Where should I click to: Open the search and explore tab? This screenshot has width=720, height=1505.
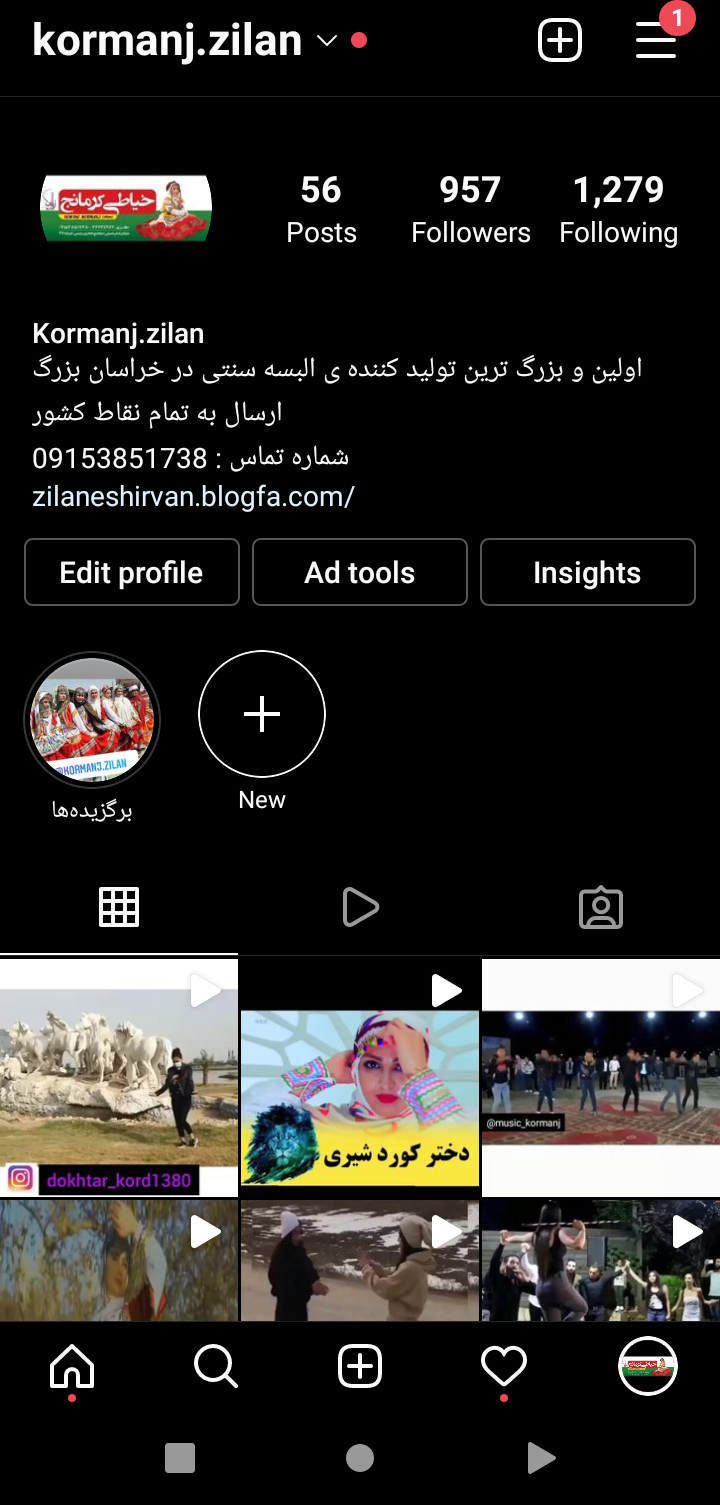click(216, 1366)
